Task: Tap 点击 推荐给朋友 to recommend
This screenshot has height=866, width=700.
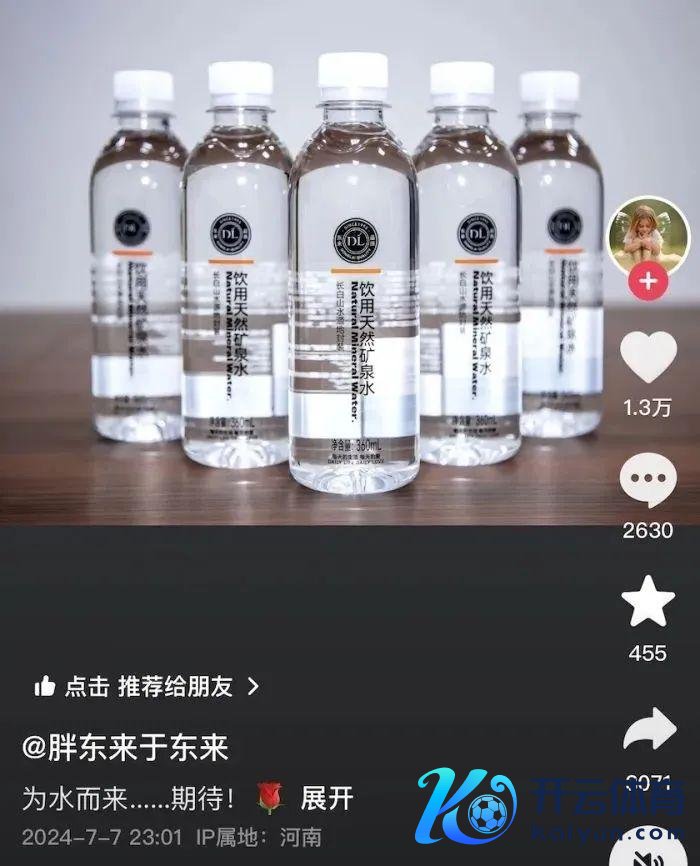Action: (x=147, y=686)
